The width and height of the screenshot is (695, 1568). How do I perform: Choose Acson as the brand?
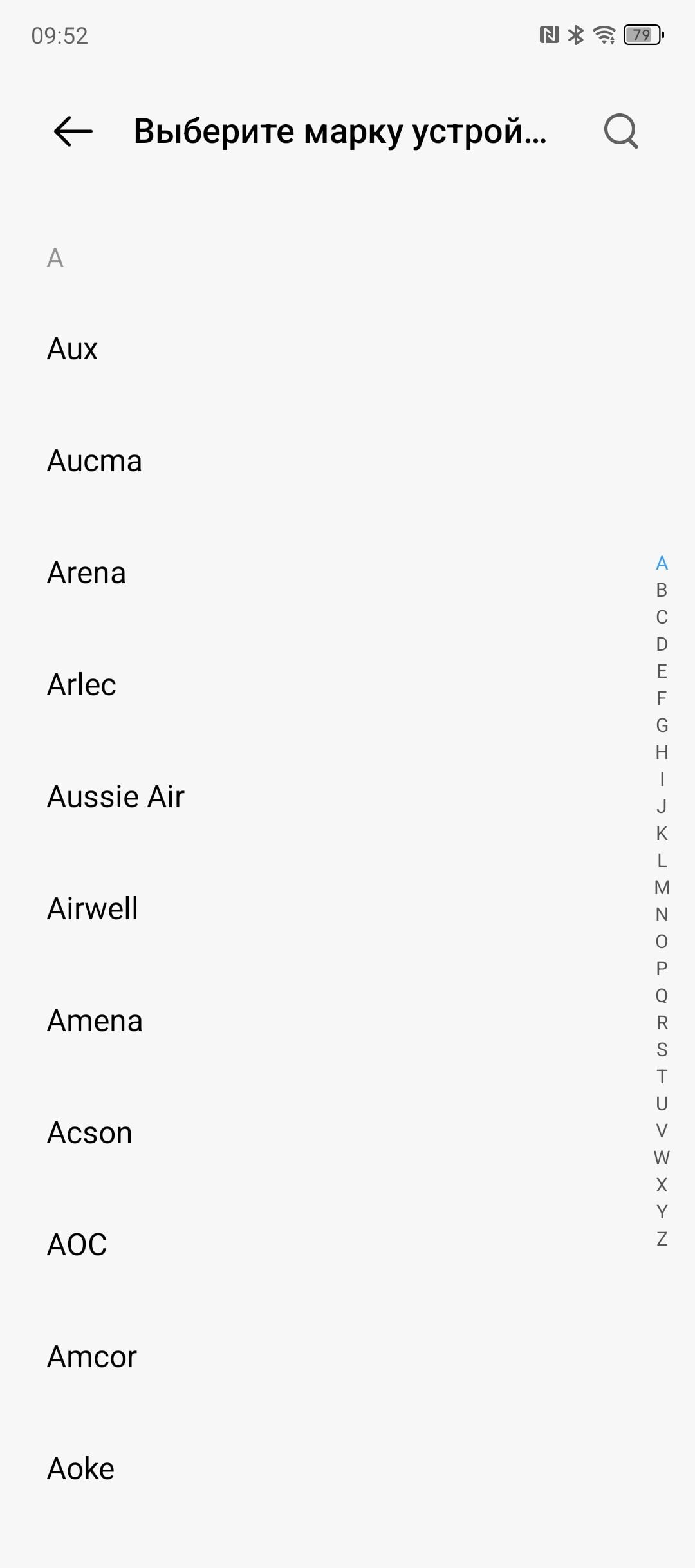point(347,1133)
